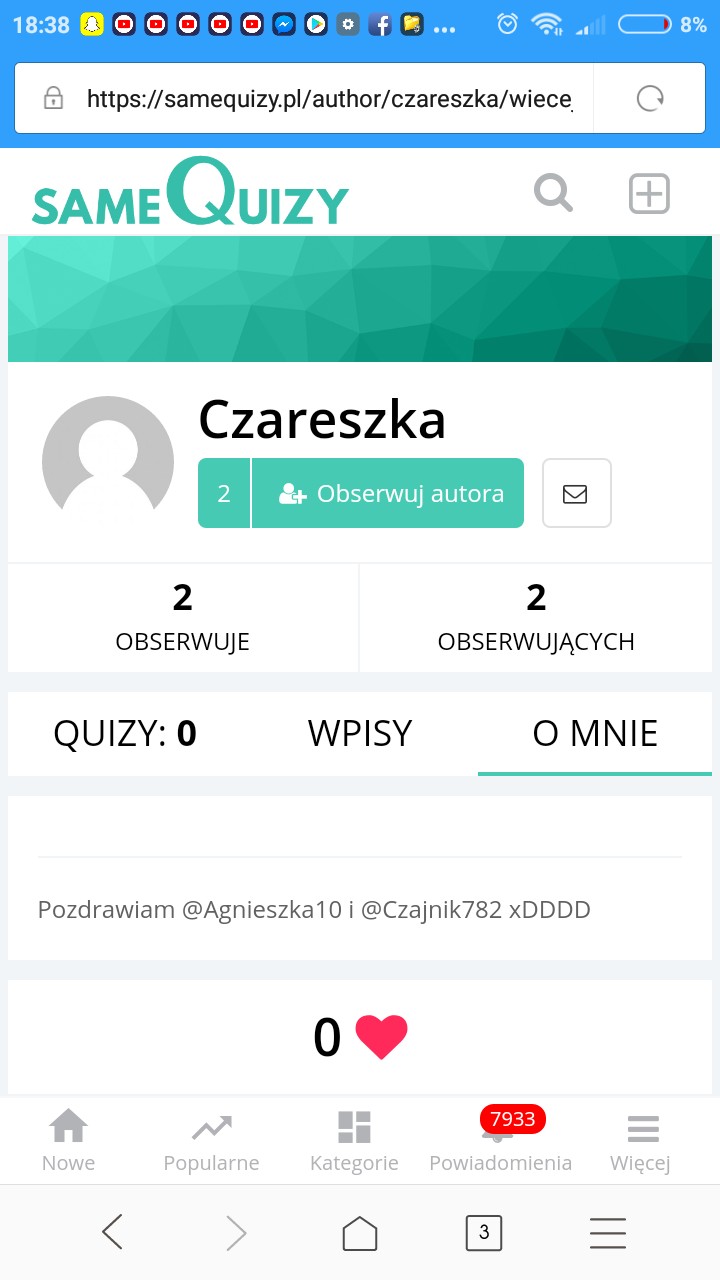
Task: View the OBSERWUJĄCYCH followers list
Action: pyautogui.click(x=536, y=618)
